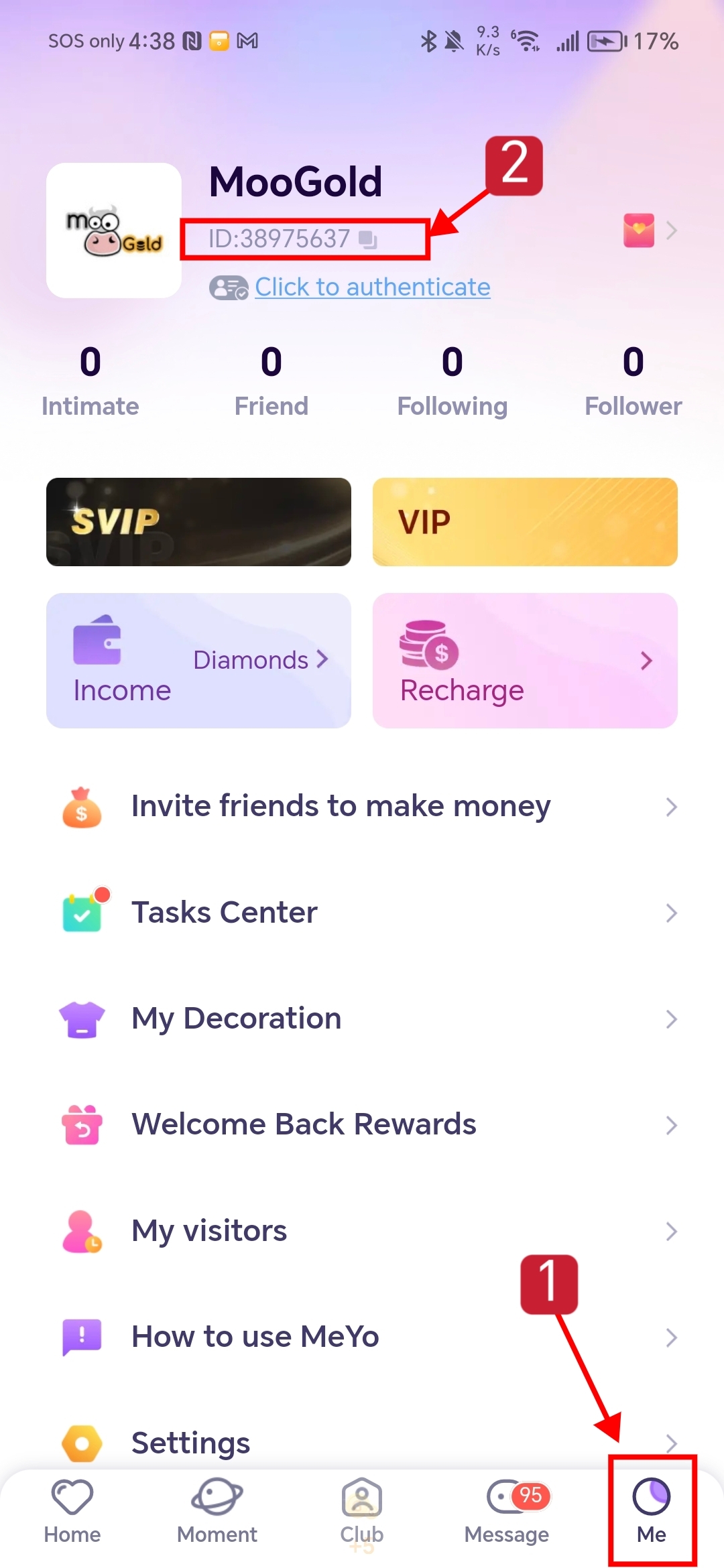Open the Diamonds arrow next to Income
724x1568 pixels.
click(x=320, y=660)
